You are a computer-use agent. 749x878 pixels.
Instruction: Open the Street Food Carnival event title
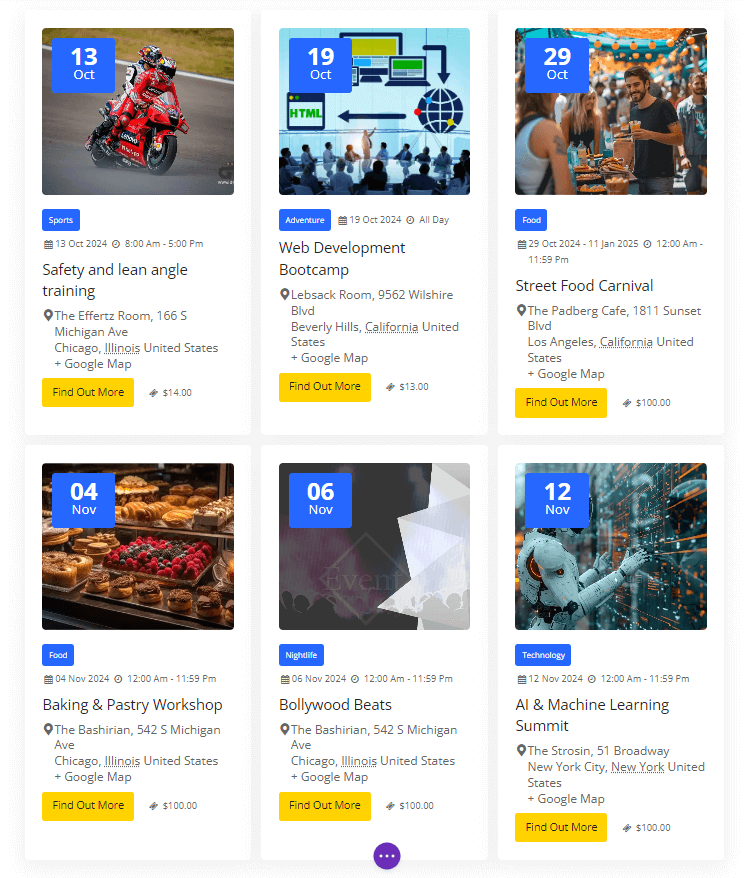point(584,286)
